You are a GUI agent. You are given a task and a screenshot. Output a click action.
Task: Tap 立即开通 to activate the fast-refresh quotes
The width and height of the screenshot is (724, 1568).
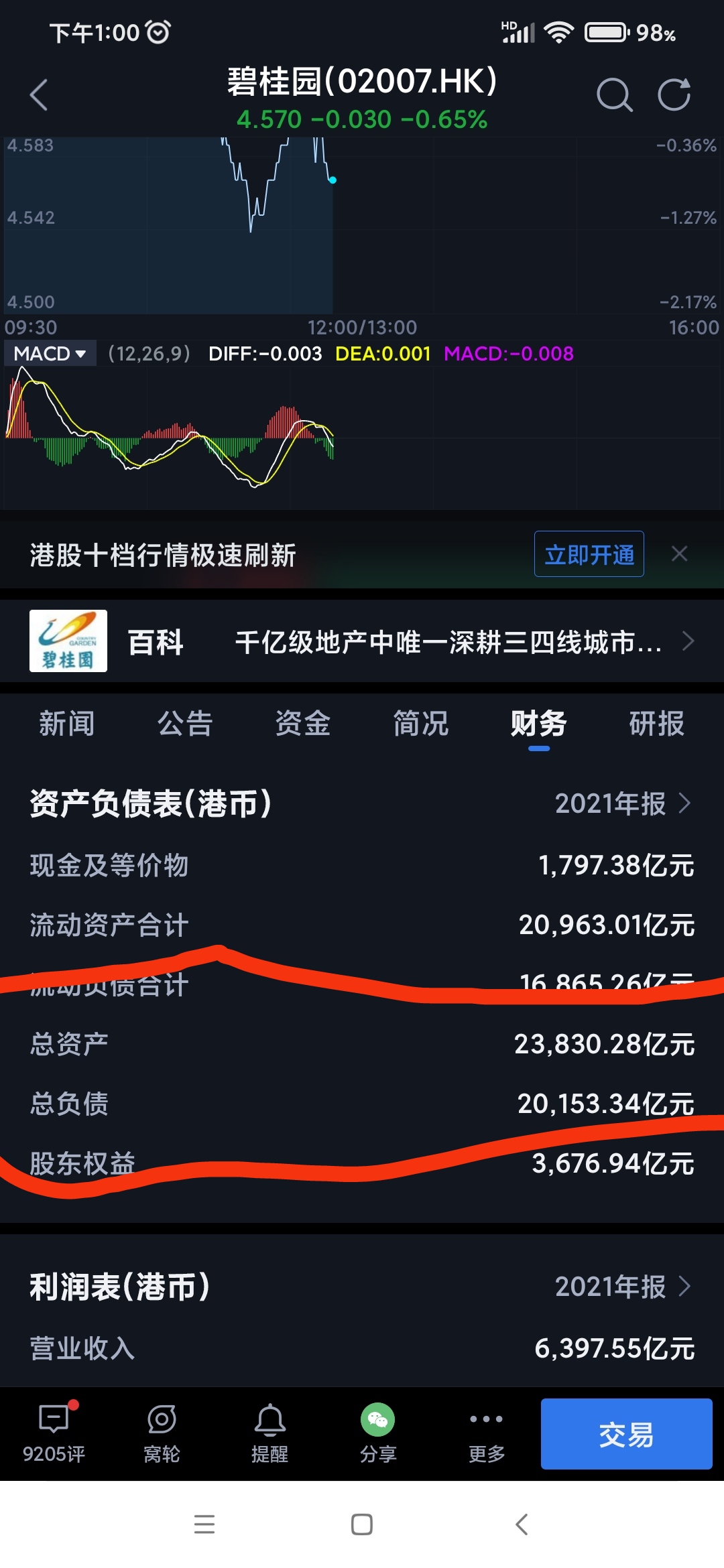point(589,554)
